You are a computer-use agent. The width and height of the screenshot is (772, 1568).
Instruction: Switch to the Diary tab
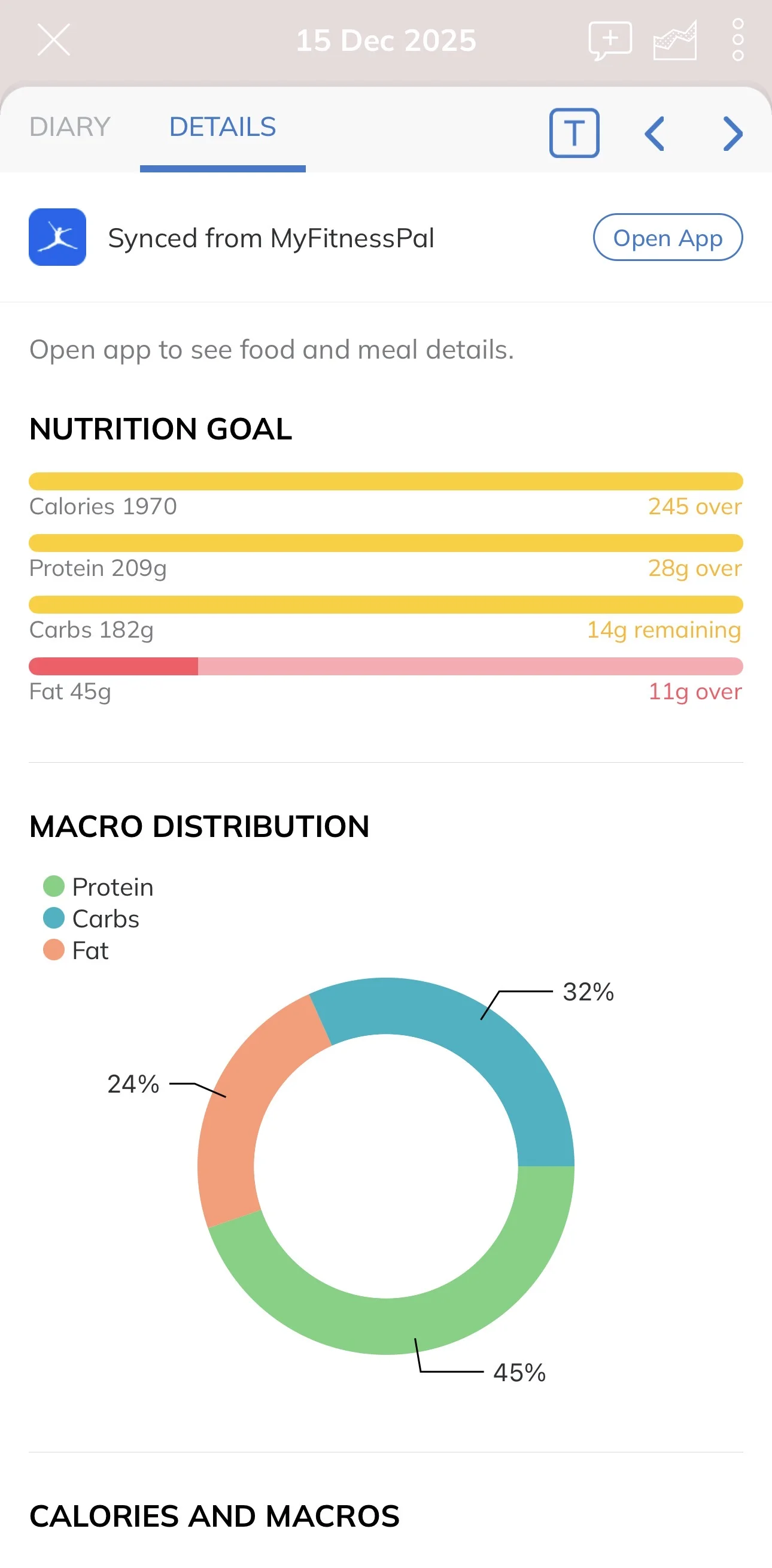[x=70, y=127]
